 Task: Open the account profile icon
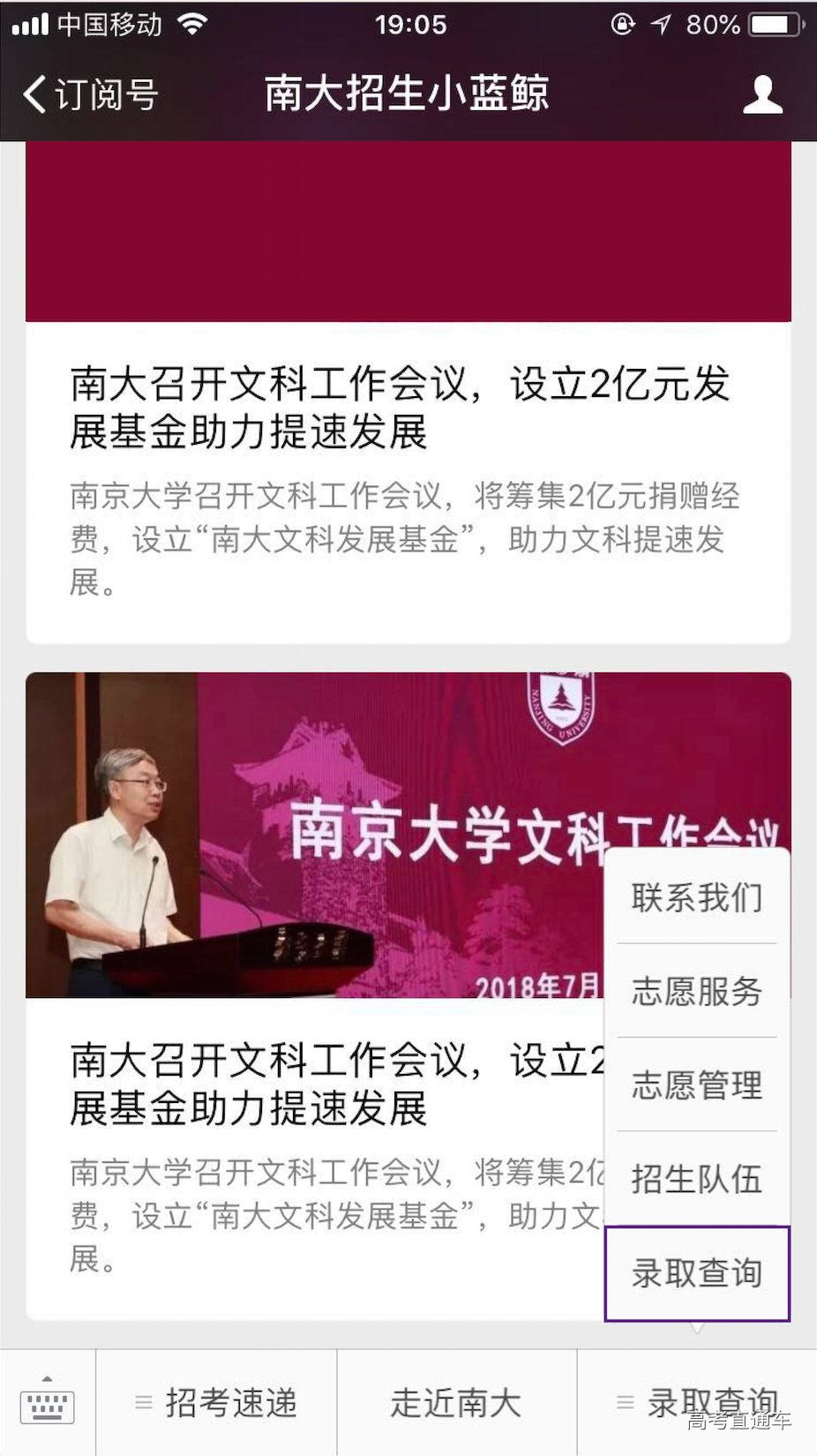click(762, 94)
